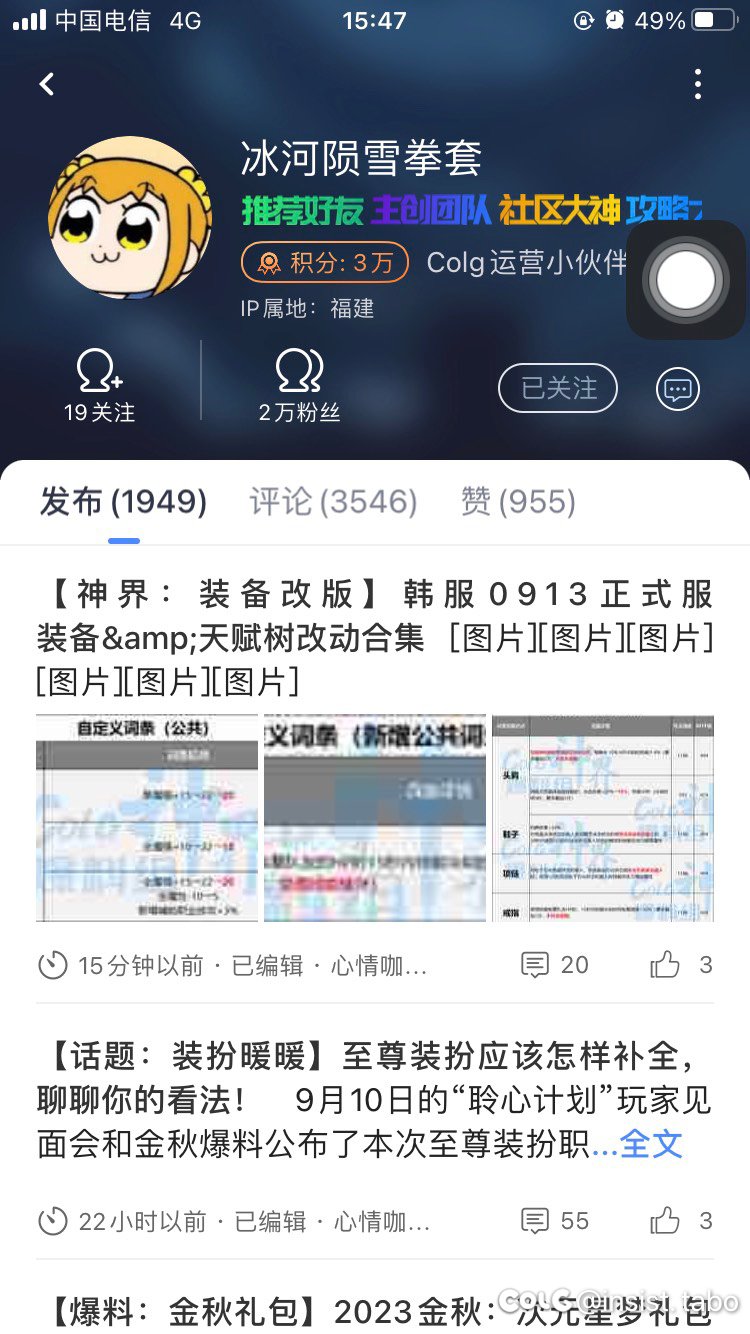
Task: Expand 全文 on the 装扮暖暖 post
Action: 651,1143
